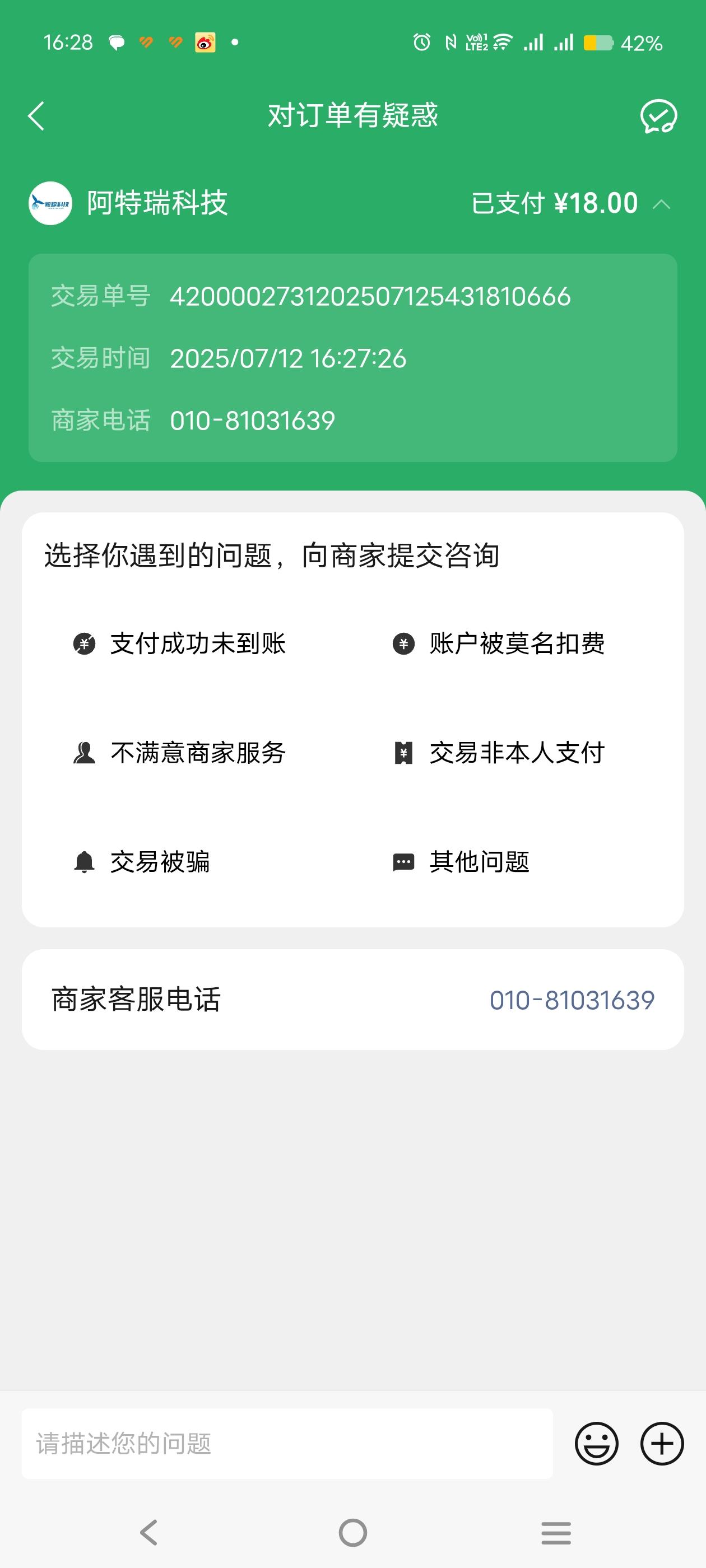Select 支付成功未到账 issue
The width and height of the screenshot is (706, 1568).
coord(179,643)
